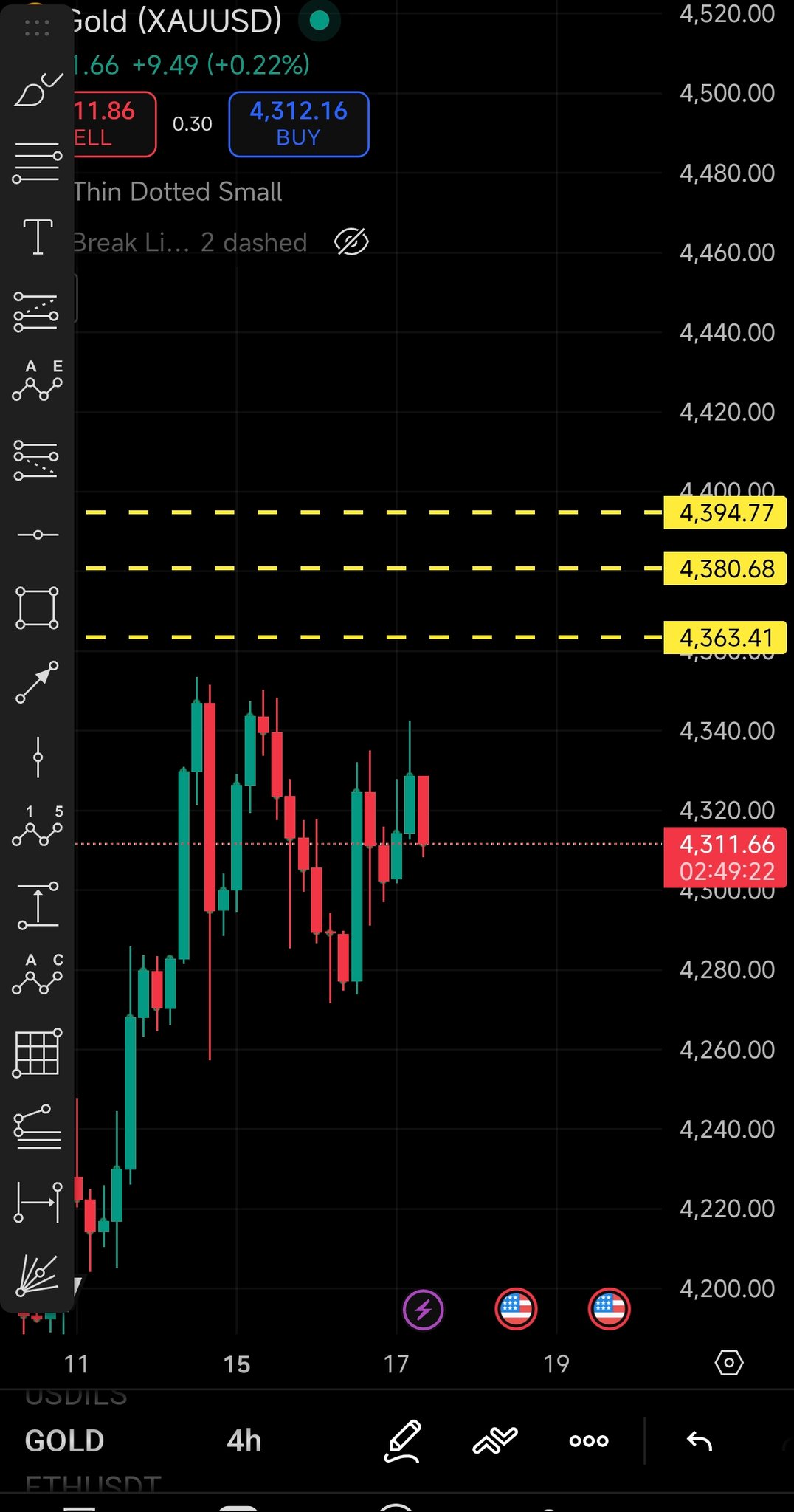Open the purple lightning event marker
This screenshot has width=794, height=1512.
tap(423, 1310)
